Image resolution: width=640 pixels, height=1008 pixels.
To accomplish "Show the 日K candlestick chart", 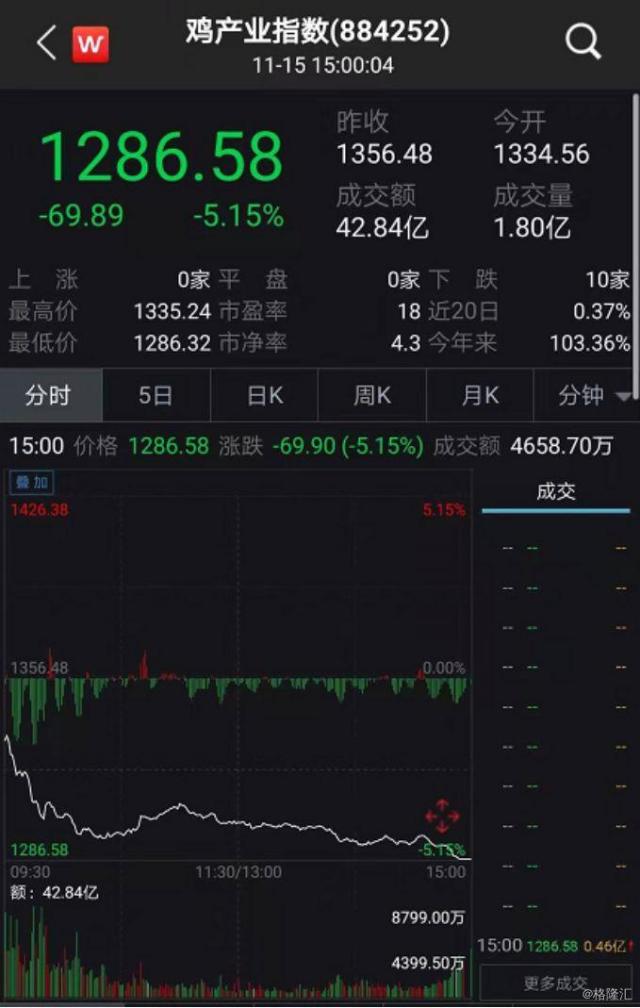I will pyautogui.click(x=265, y=396).
